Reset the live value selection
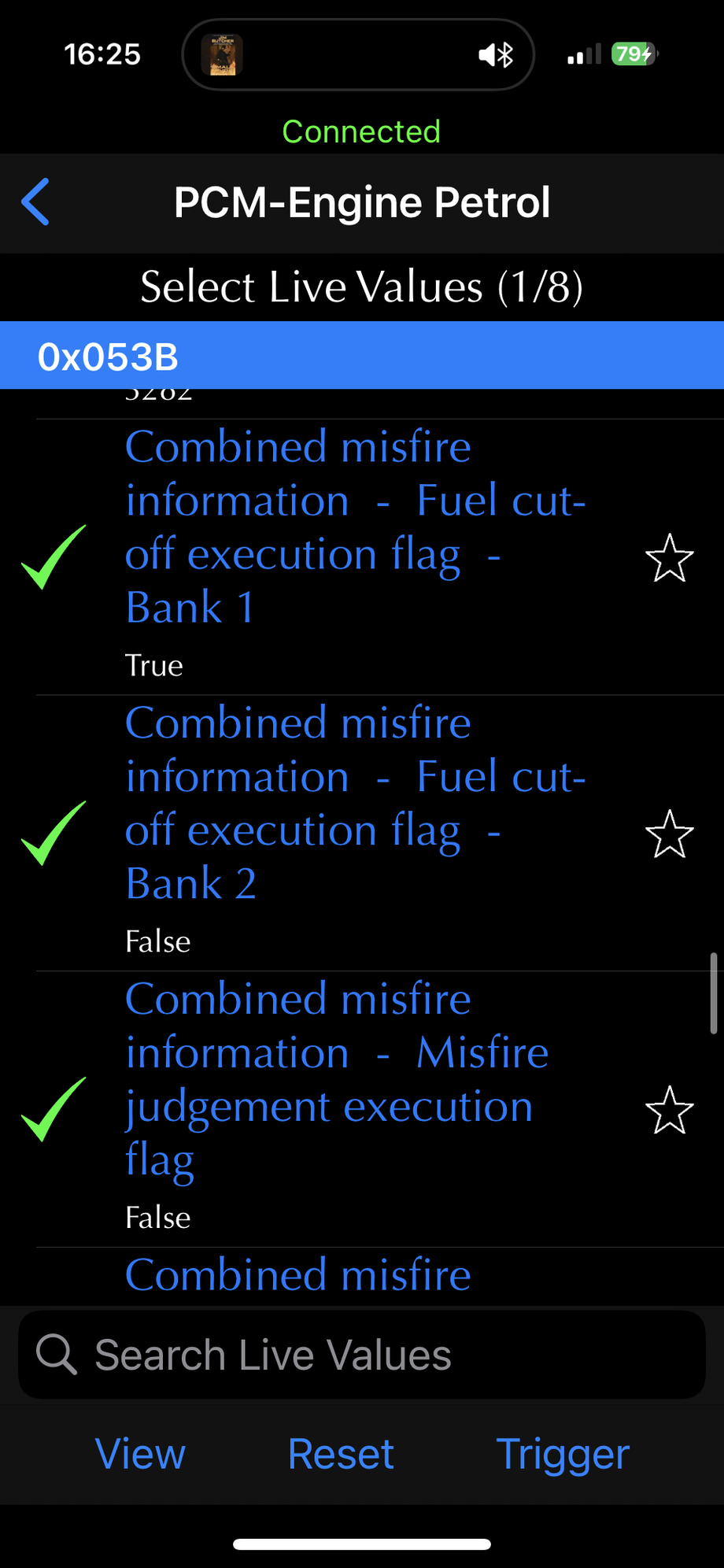Screen dimensions: 724x1568 tap(341, 1454)
